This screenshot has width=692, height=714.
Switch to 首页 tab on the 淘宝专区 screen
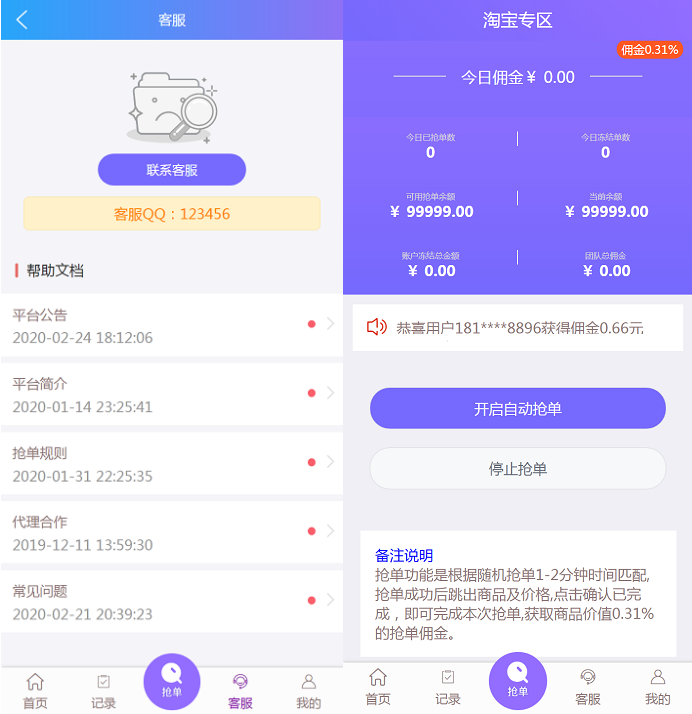(x=378, y=687)
